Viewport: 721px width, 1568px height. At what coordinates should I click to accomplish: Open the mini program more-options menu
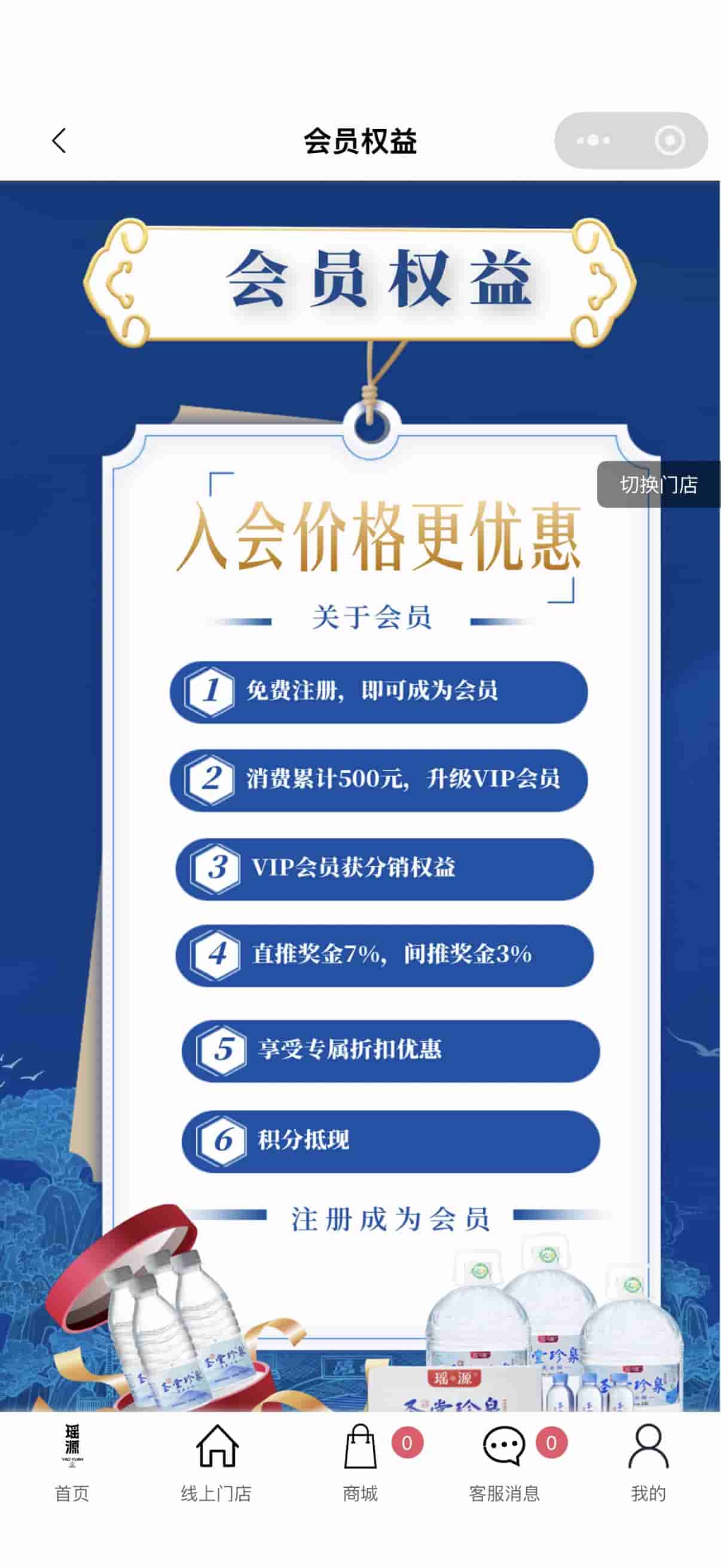pyautogui.click(x=593, y=141)
